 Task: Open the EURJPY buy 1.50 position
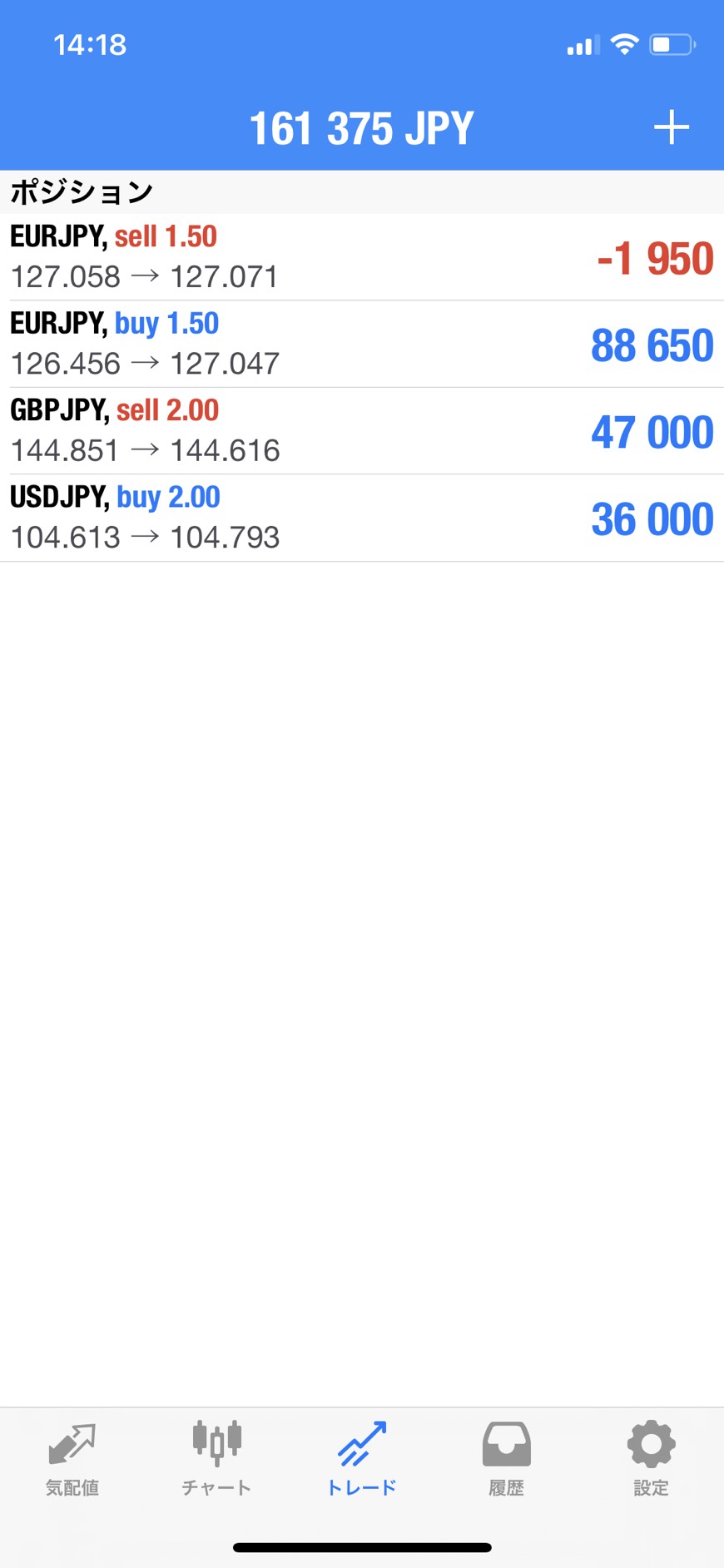(x=361, y=344)
